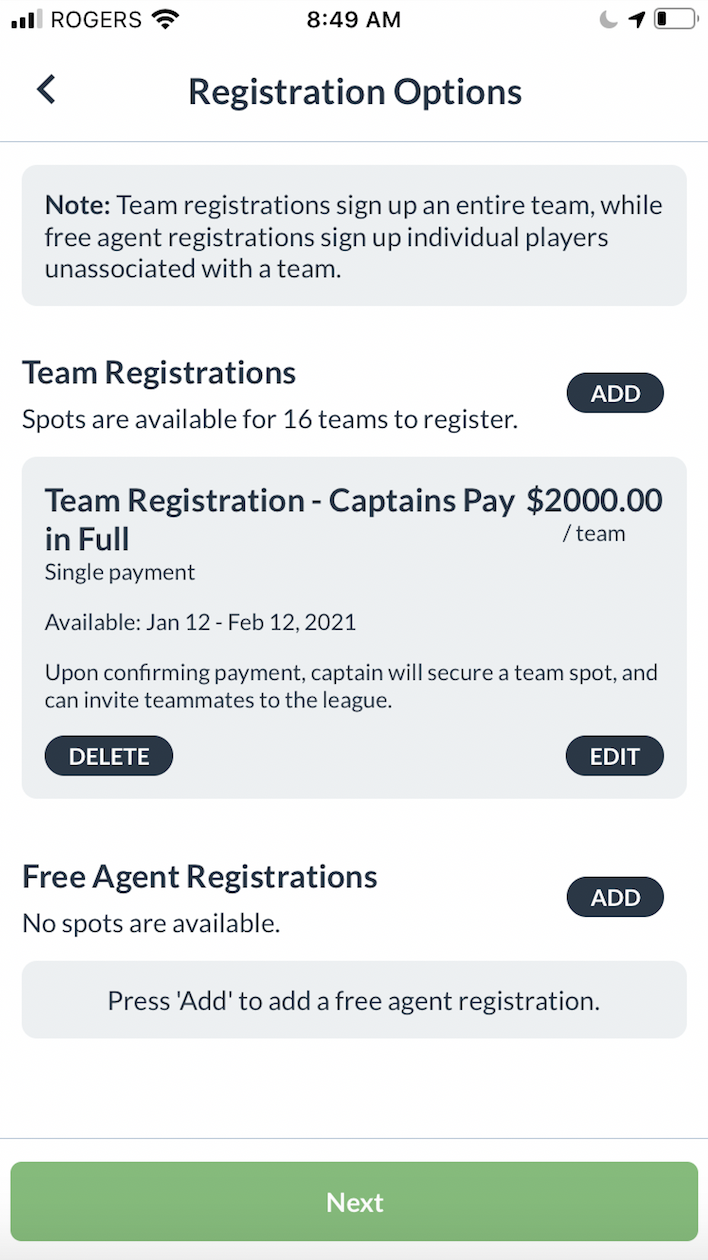Screen dimensions: 708x1260
Task: Edit the Captains Pay in Full registration
Action: tap(614, 756)
